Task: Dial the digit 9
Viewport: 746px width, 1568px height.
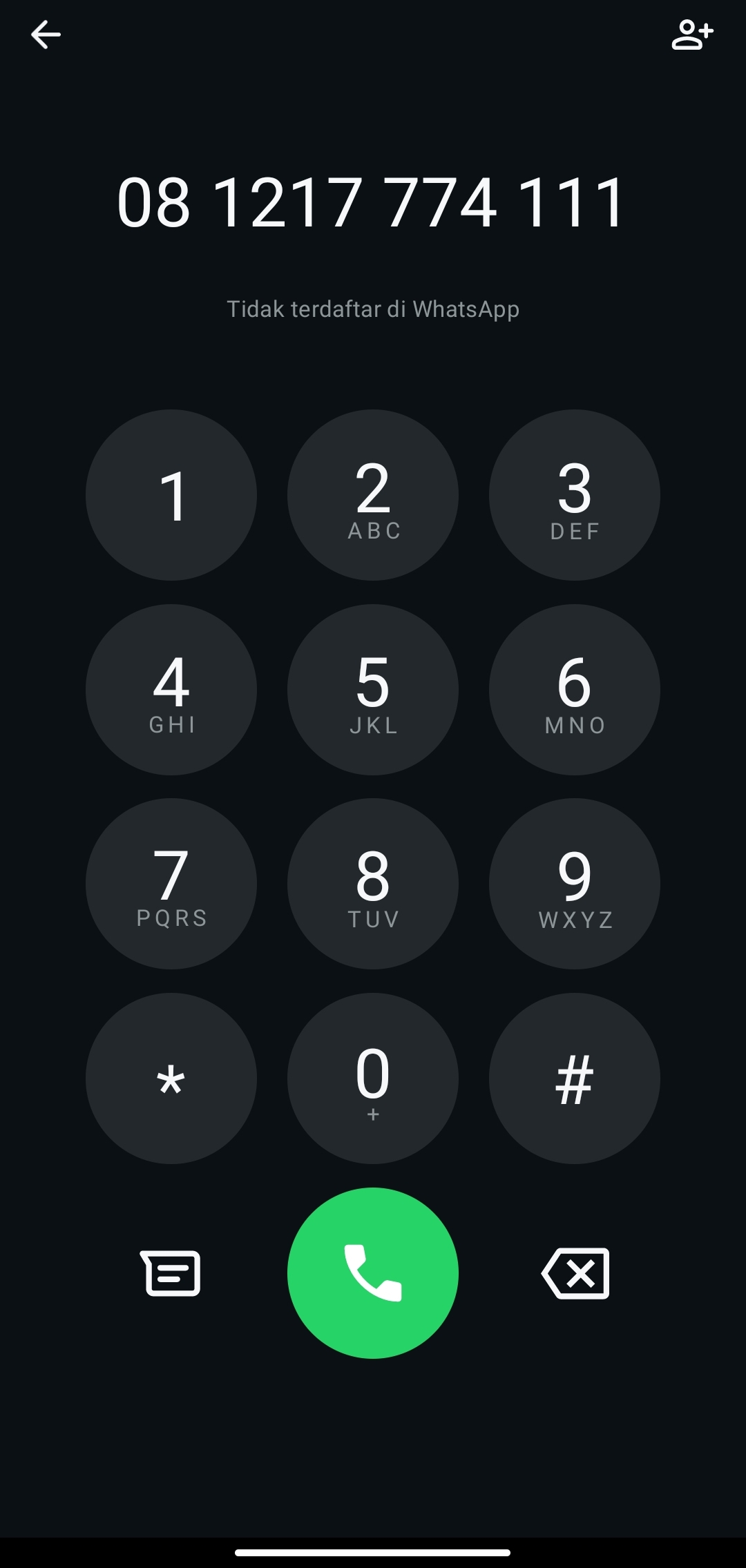Action: click(x=575, y=884)
